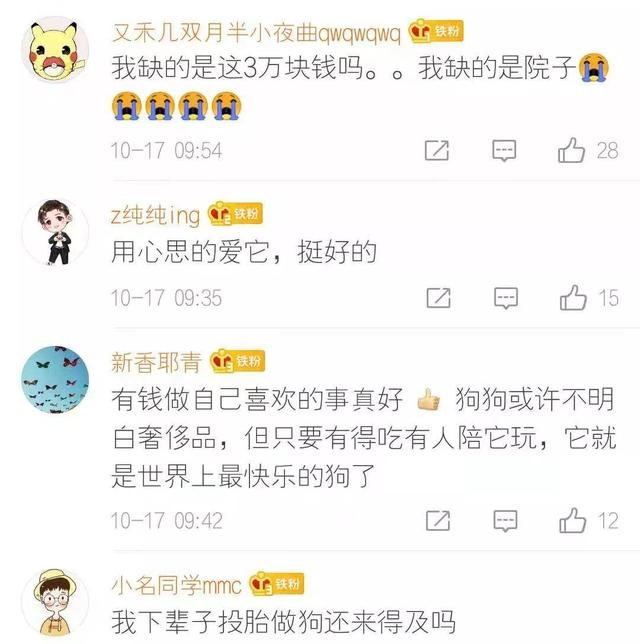Open reply box for z纯纯ing's comment

click(x=505, y=298)
